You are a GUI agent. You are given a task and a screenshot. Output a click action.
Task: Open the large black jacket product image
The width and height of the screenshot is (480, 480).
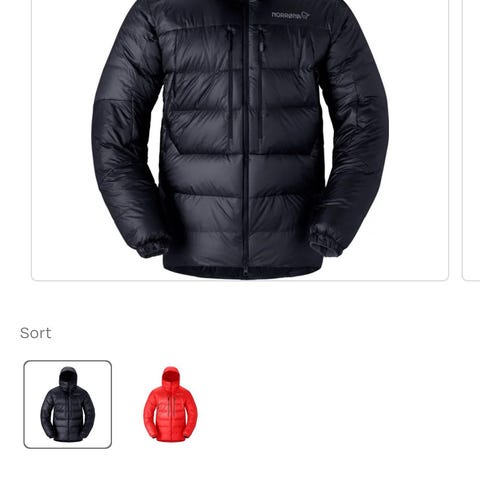[x=240, y=140]
